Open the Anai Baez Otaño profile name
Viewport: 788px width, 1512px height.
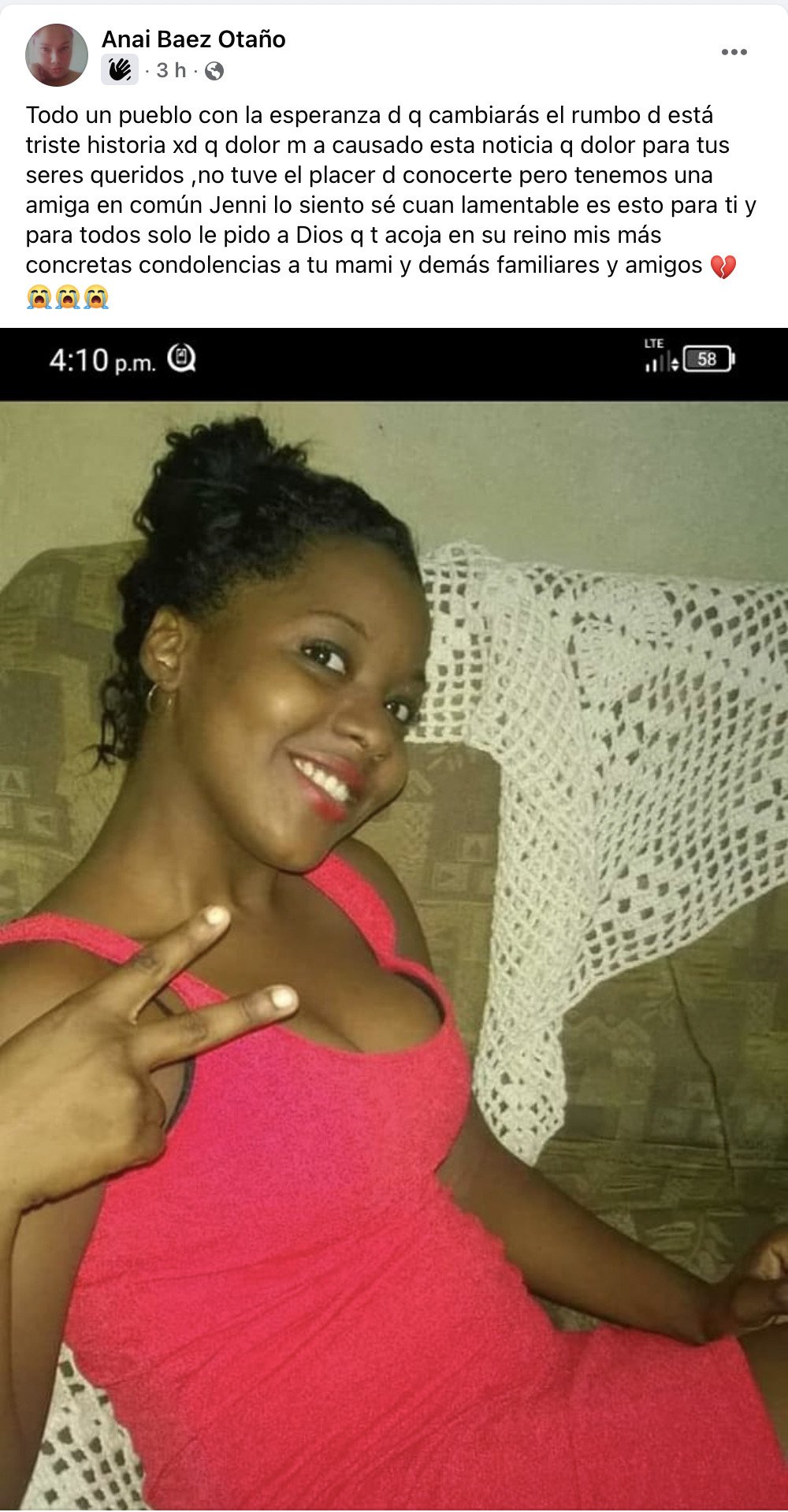point(193,39)
